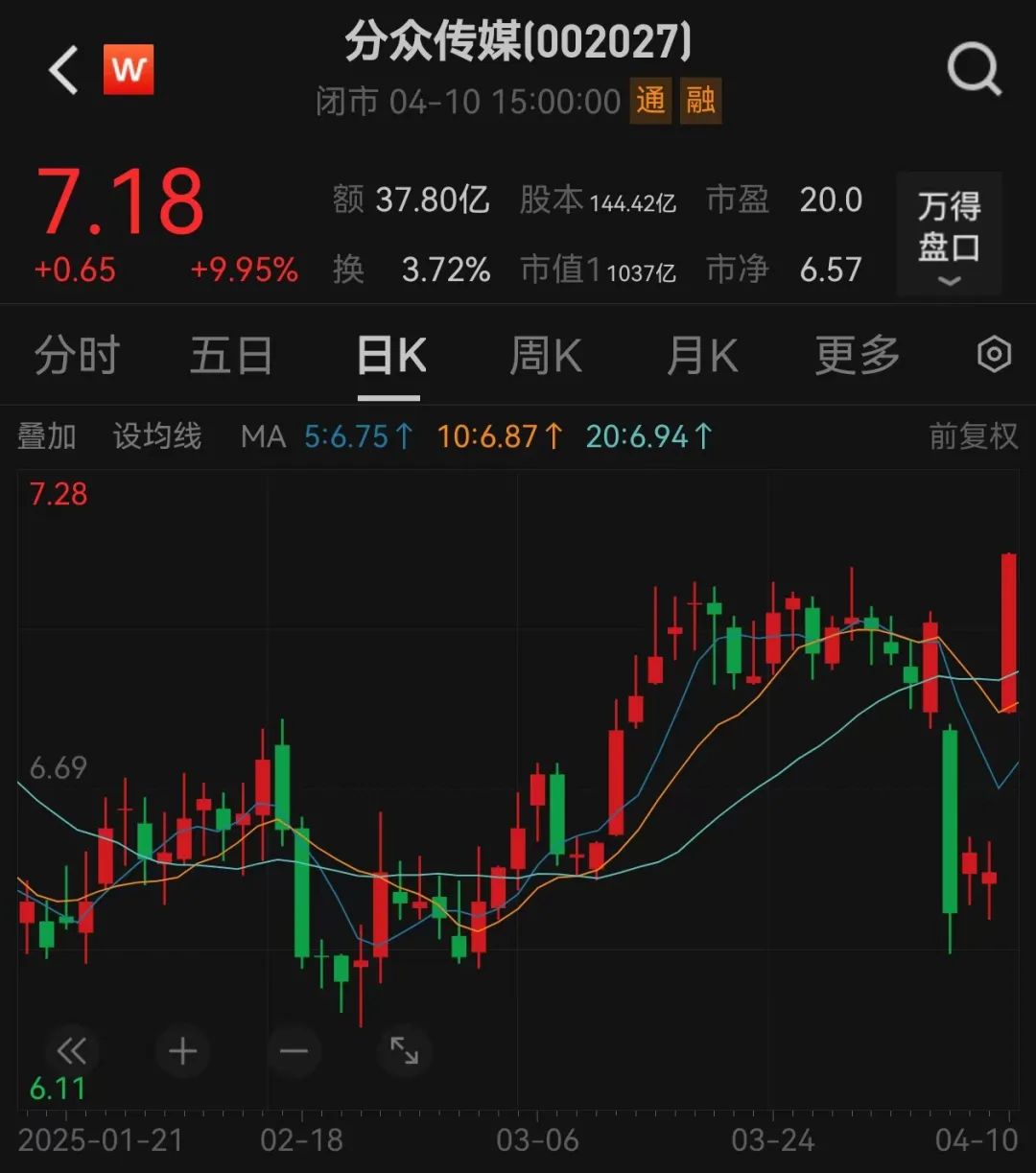This screenshot has height=1173, width=1036.
Task: Switch to the 月K chart tab
Action: (702, 356)
